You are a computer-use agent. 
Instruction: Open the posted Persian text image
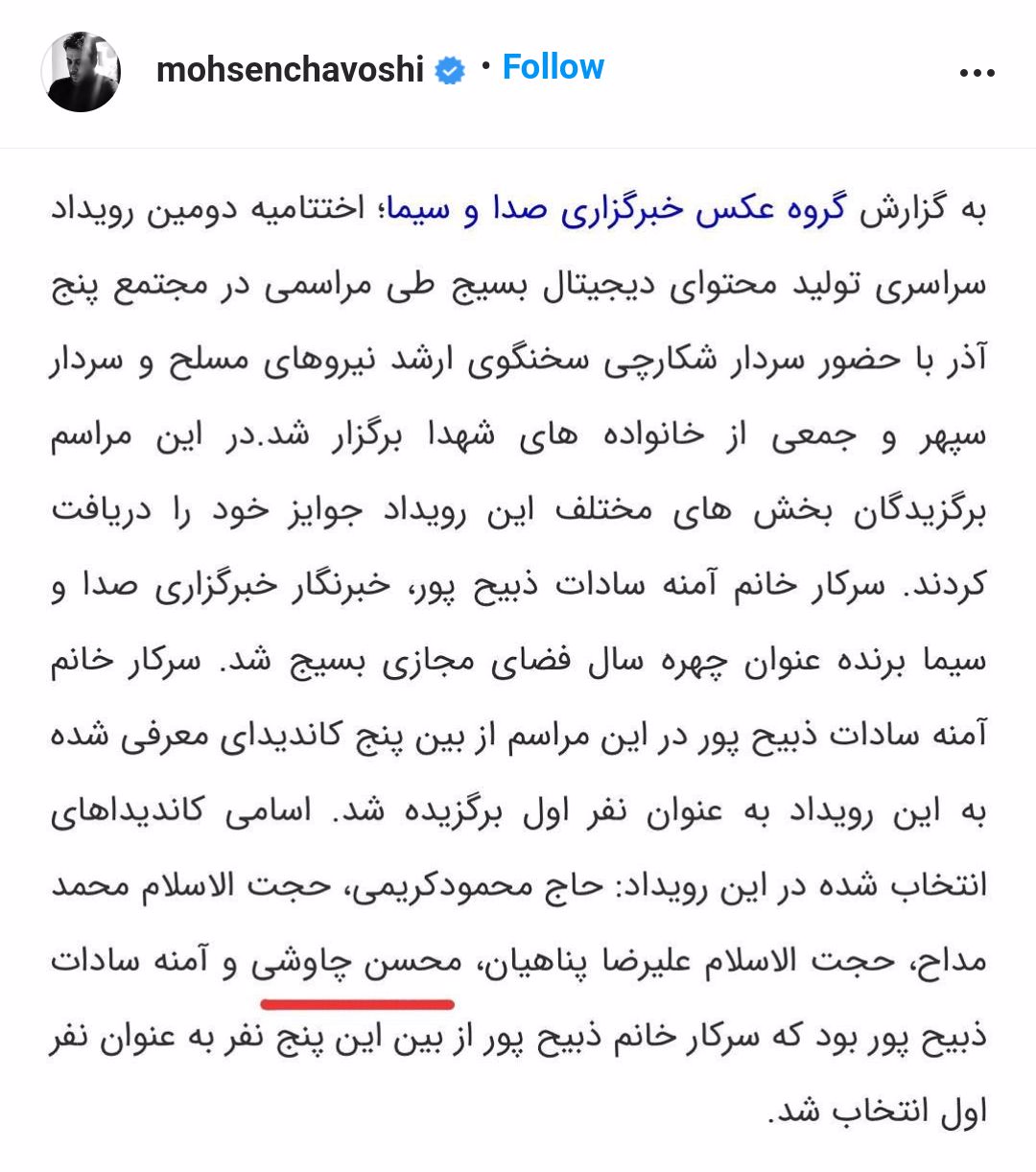[518, 662]
